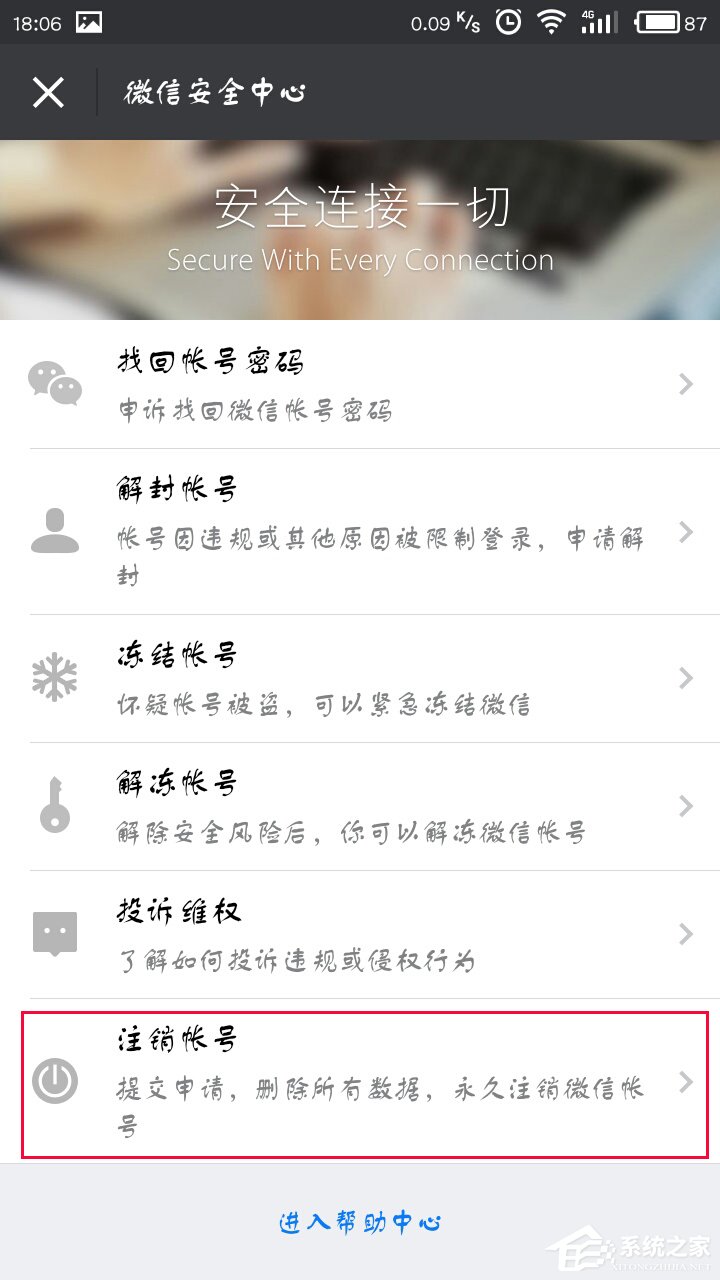Click the chat bubble icon for 投诉维权

click(57, 930)
